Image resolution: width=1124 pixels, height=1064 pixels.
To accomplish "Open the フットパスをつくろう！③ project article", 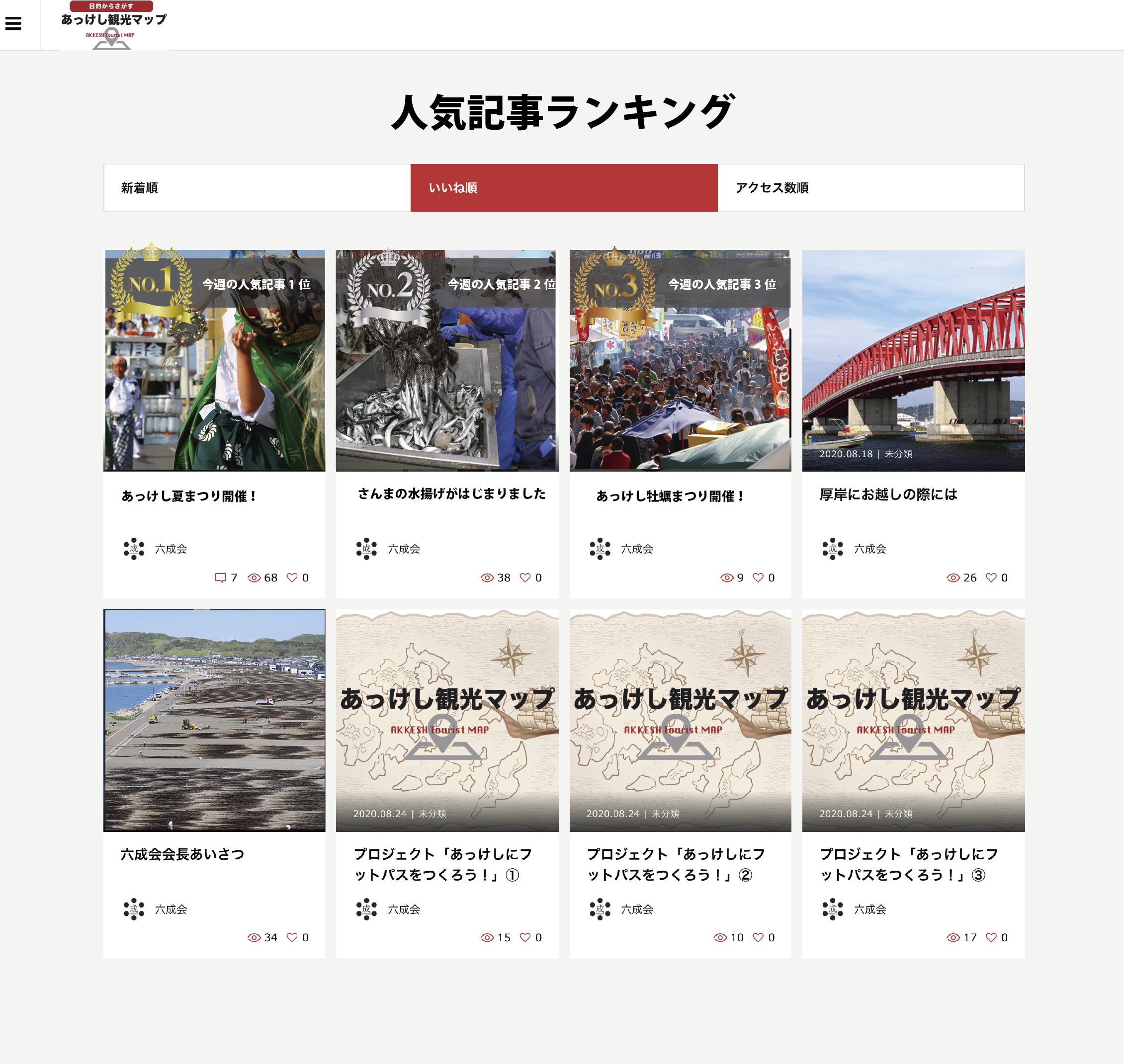I will (x=909, y=864).
